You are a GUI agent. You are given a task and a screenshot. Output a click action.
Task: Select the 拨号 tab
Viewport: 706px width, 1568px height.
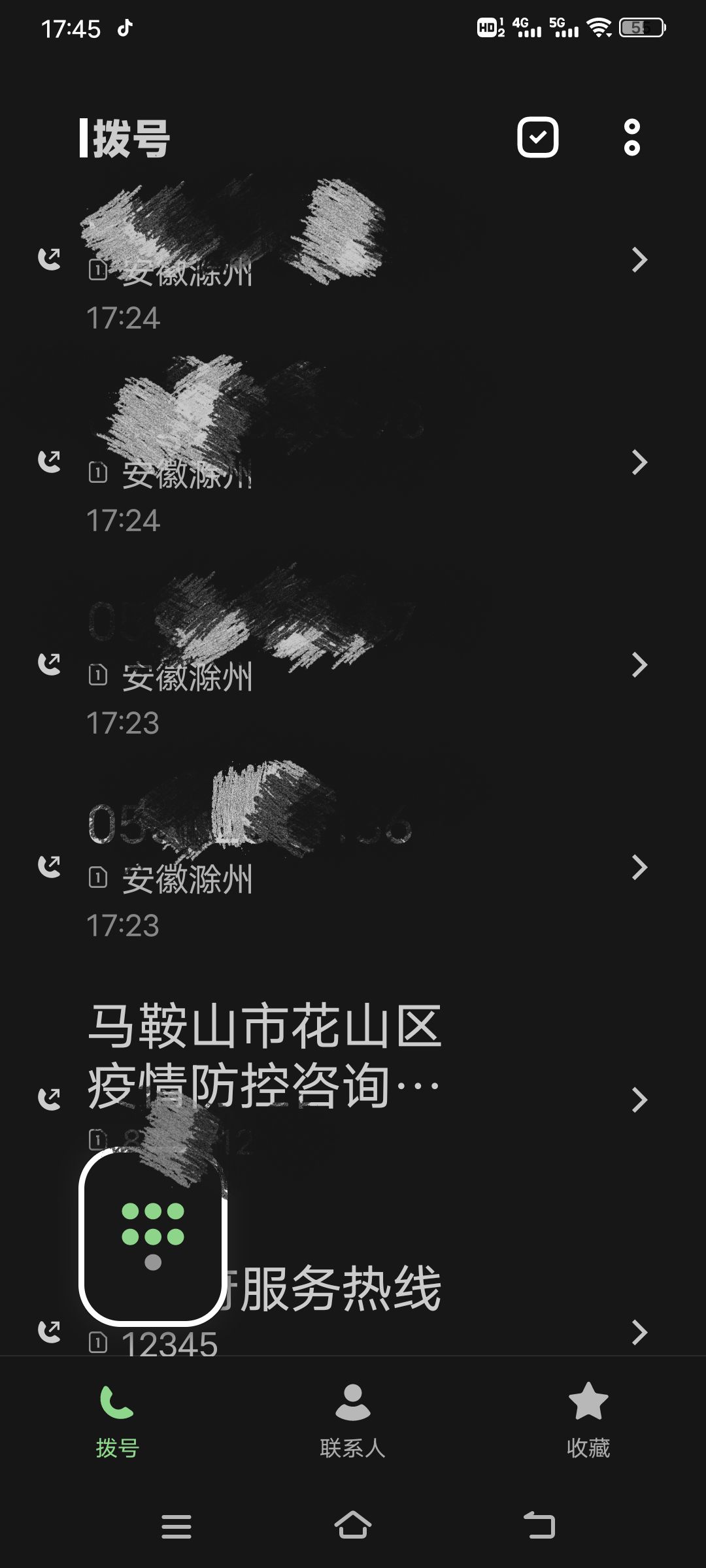tap(118, 1420)
